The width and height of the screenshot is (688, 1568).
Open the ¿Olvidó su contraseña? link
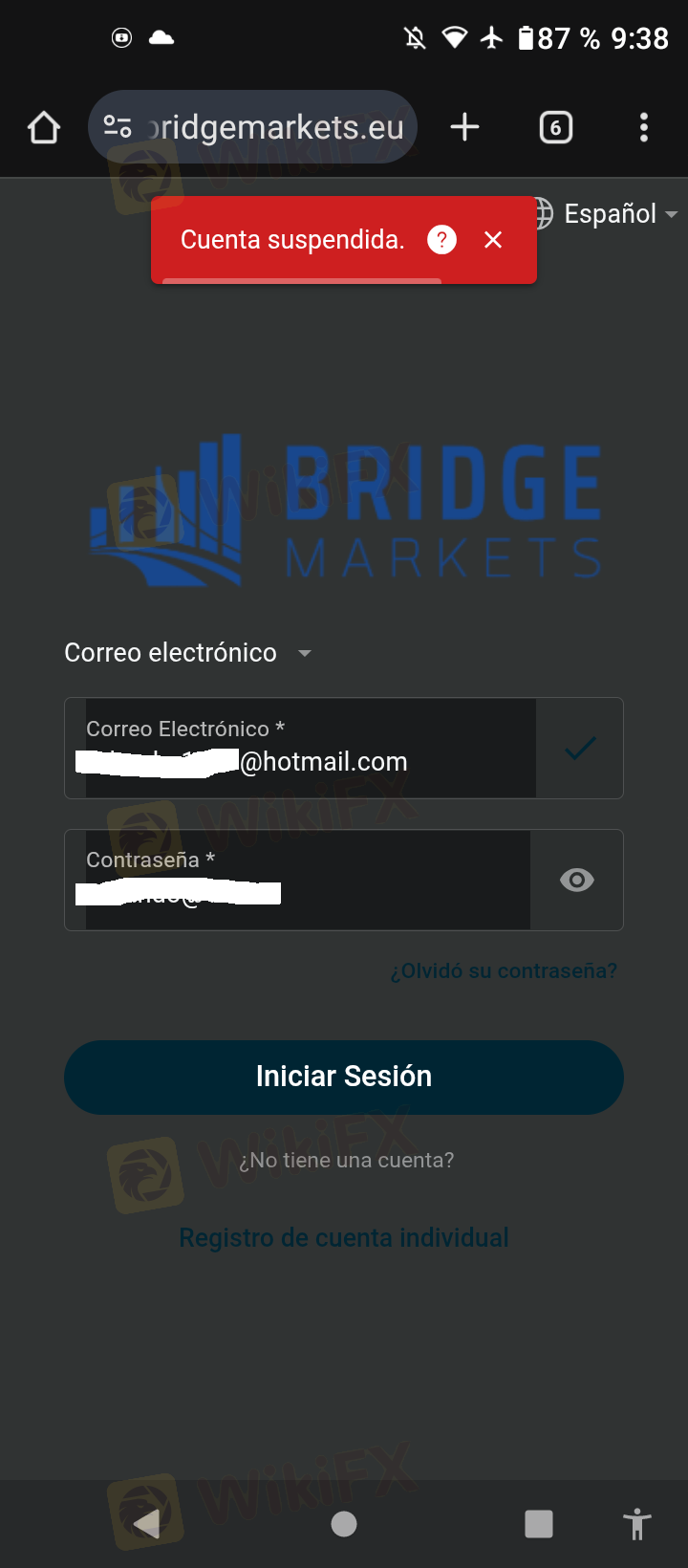pos(504,971)
